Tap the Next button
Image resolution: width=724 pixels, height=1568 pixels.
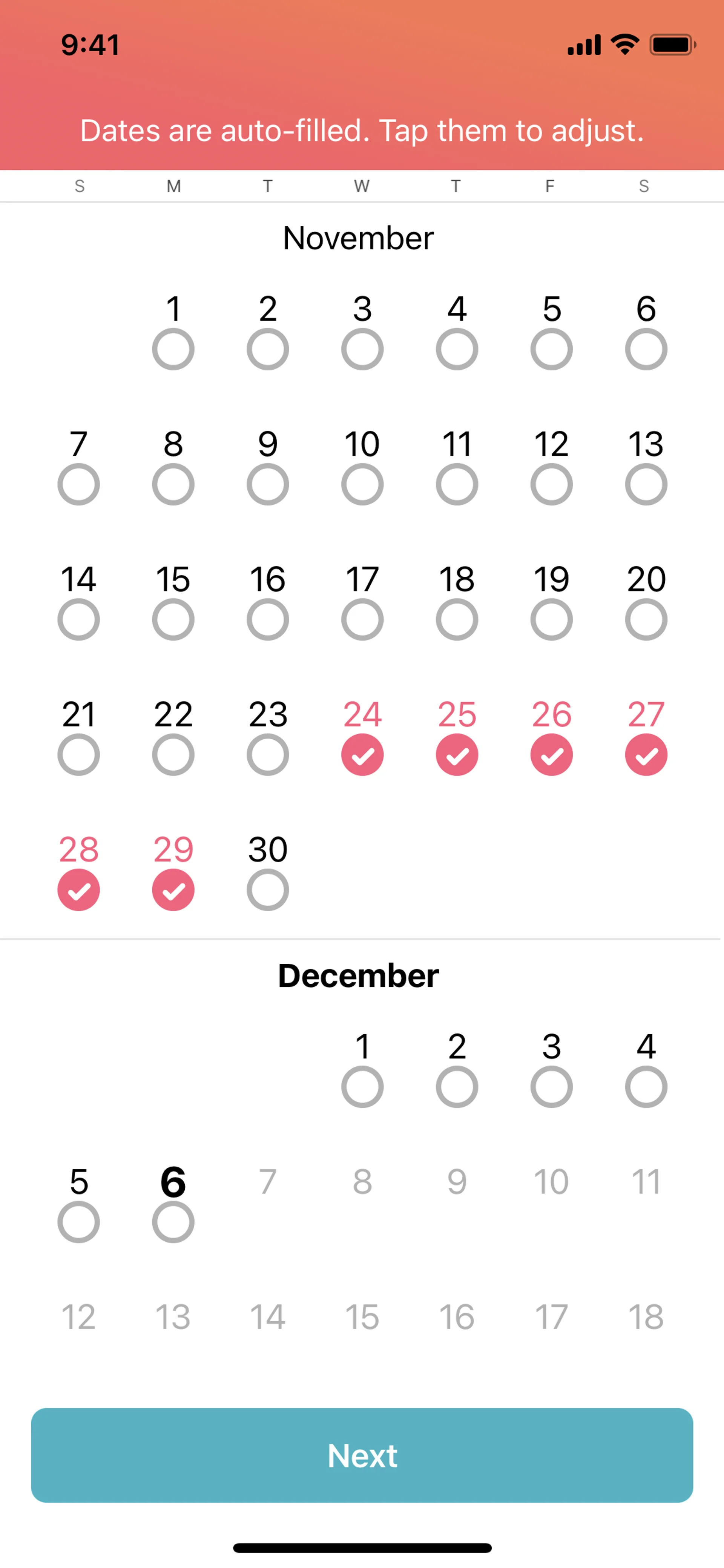click(x=362, y=1455)
